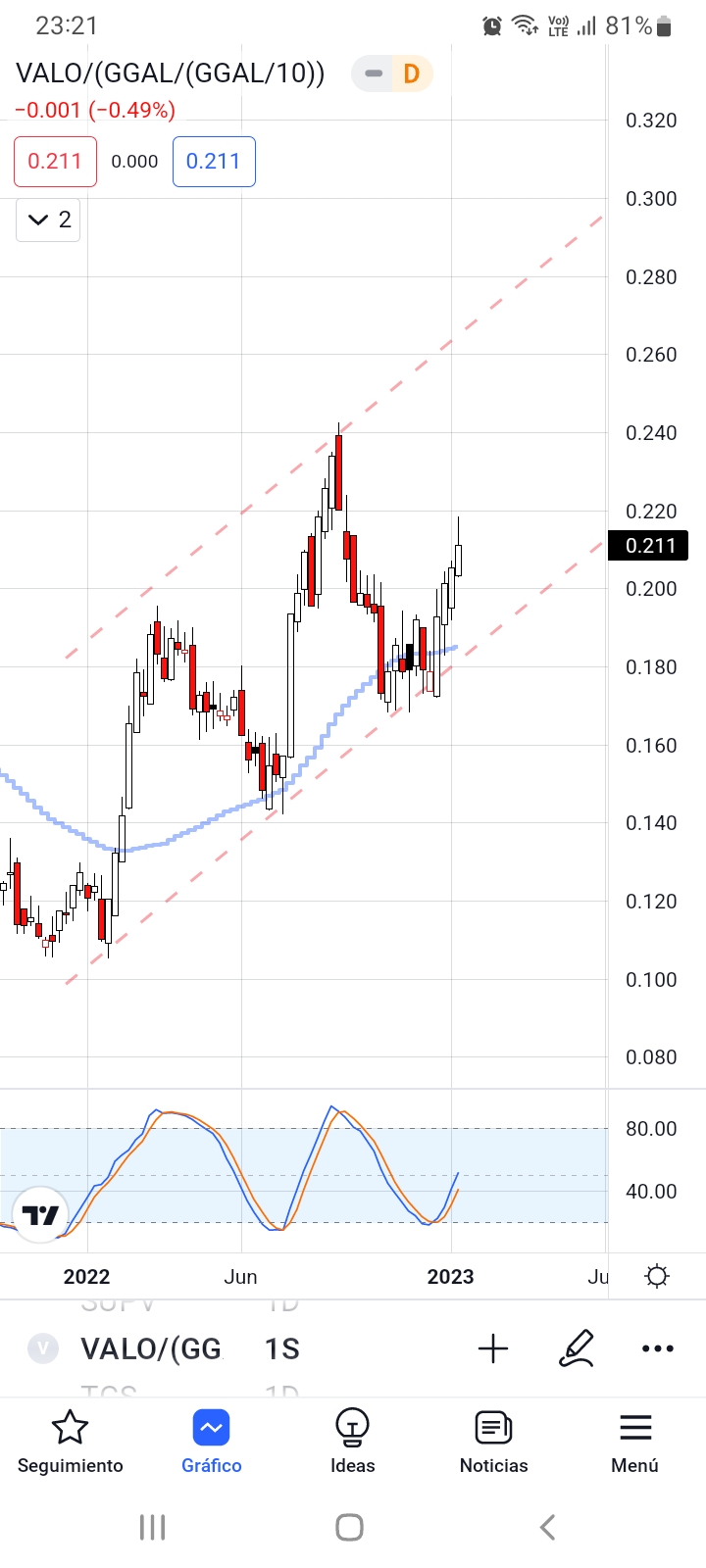This screenshot has height=1568, width=706.
Task: Select the Gráfico tab
Action: pos(211,1442)
